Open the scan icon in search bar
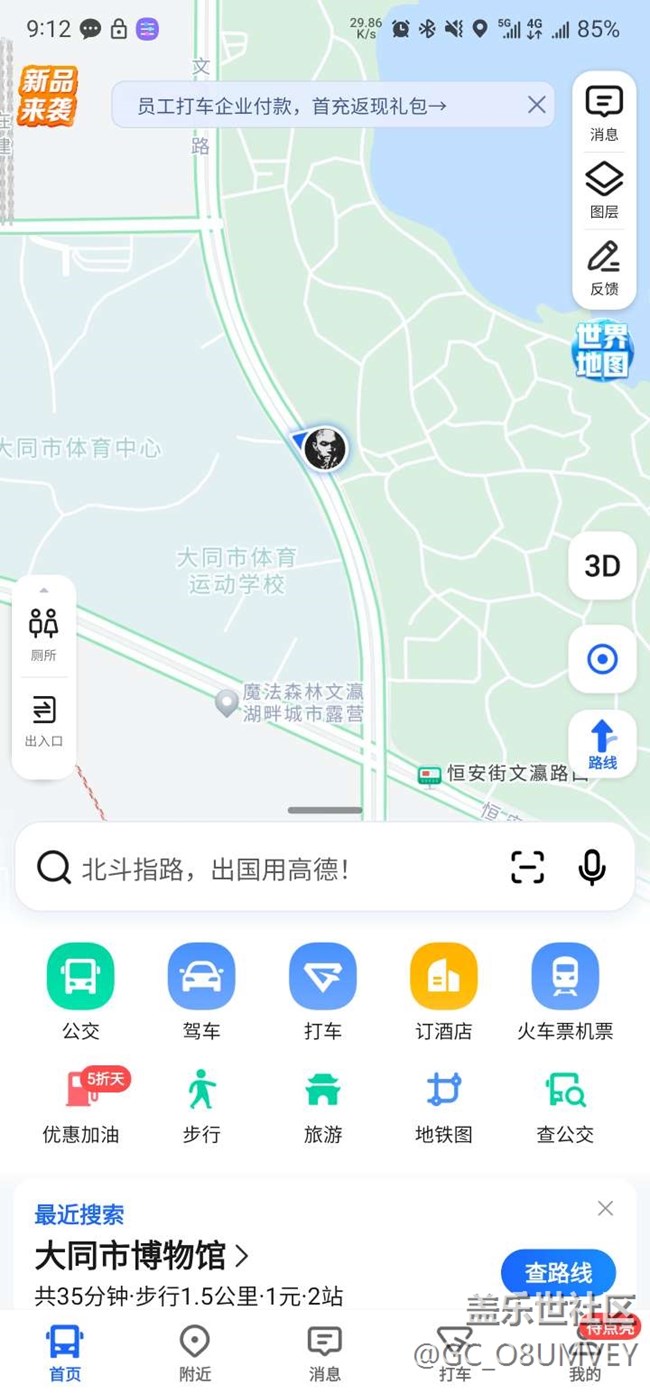650x1394 pixels. click(528, 867)
